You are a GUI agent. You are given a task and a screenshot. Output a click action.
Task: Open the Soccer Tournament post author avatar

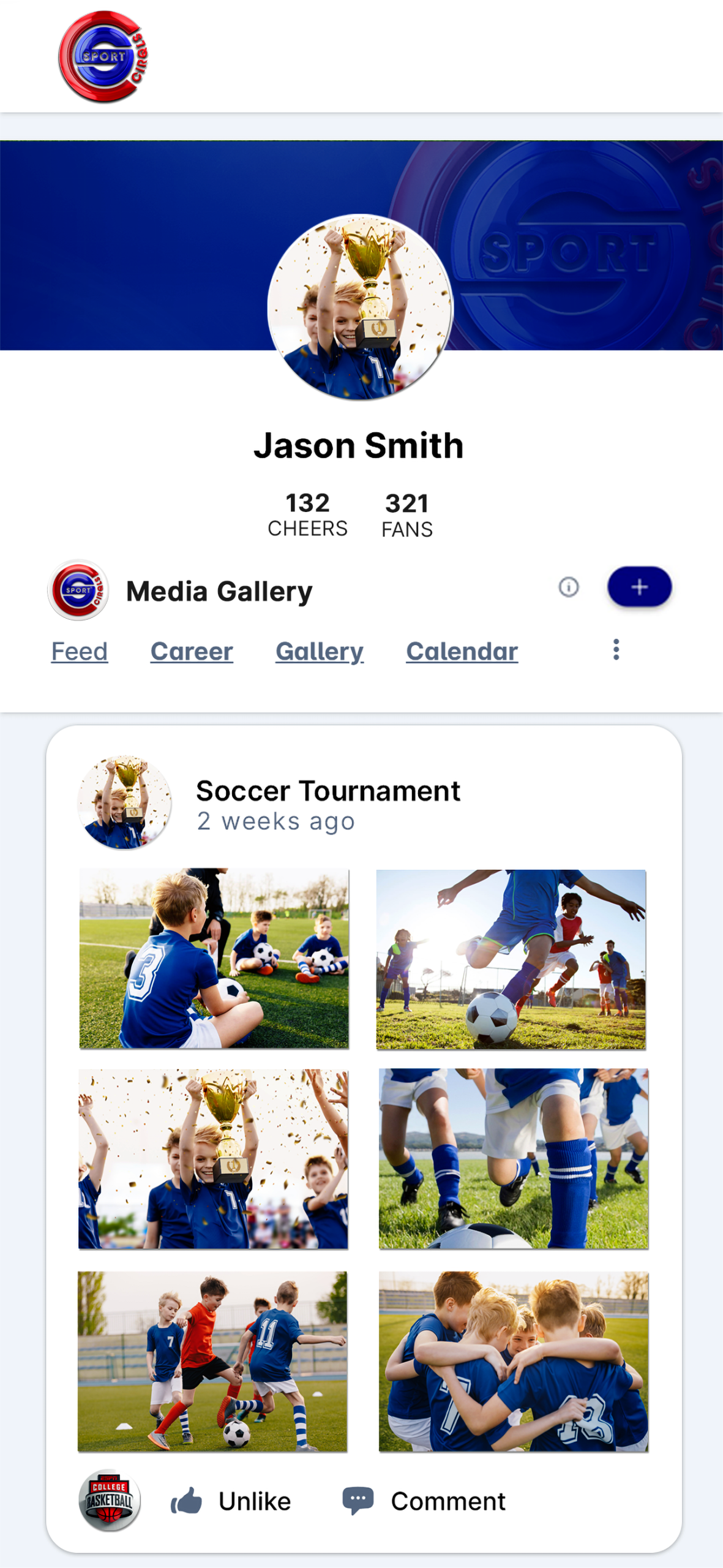pyautogui.click(x=124, y=802)
